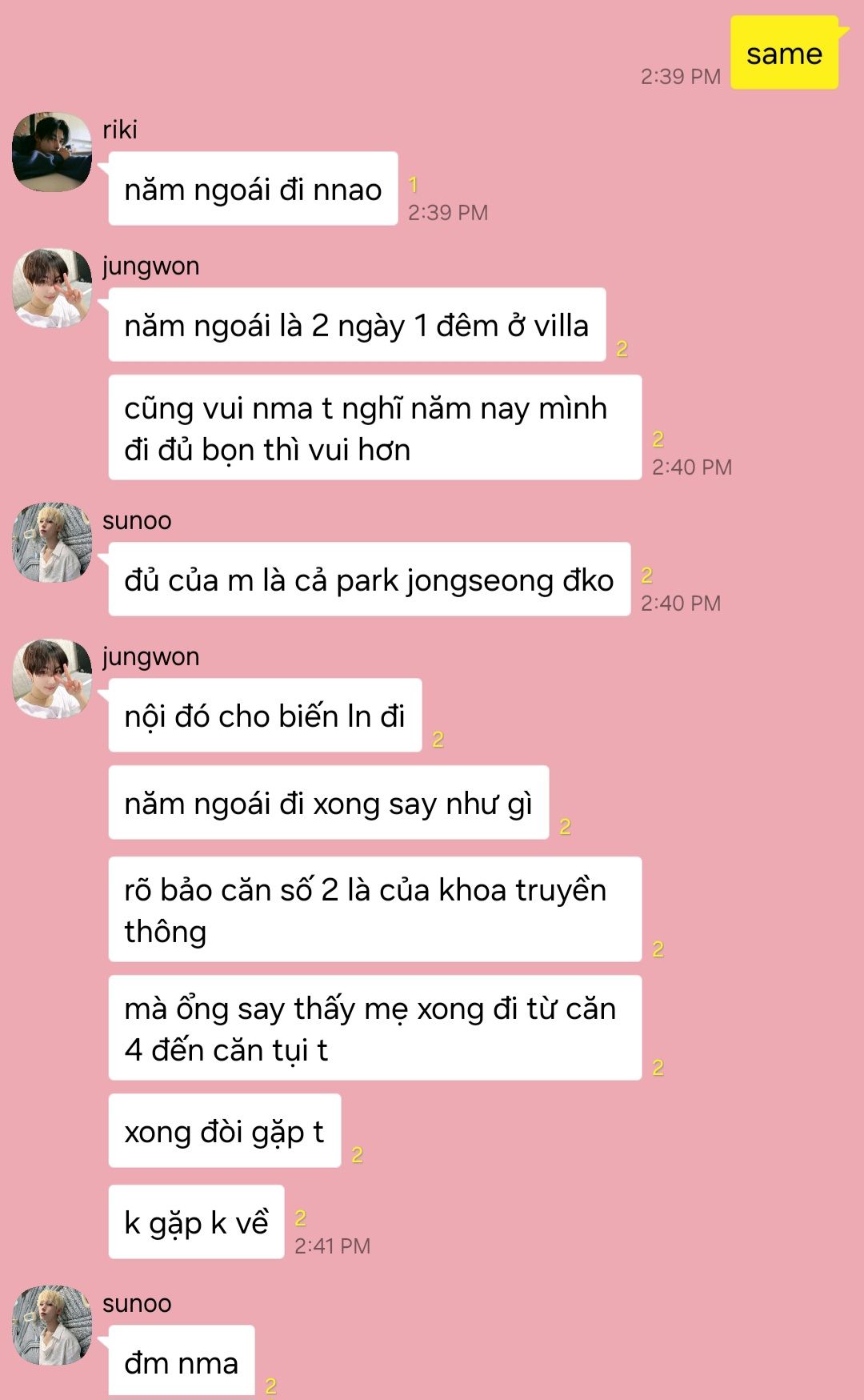Open sunoo's avatar beside the park jongseong message
The image size is (864, 1400).
pos(52,543)
